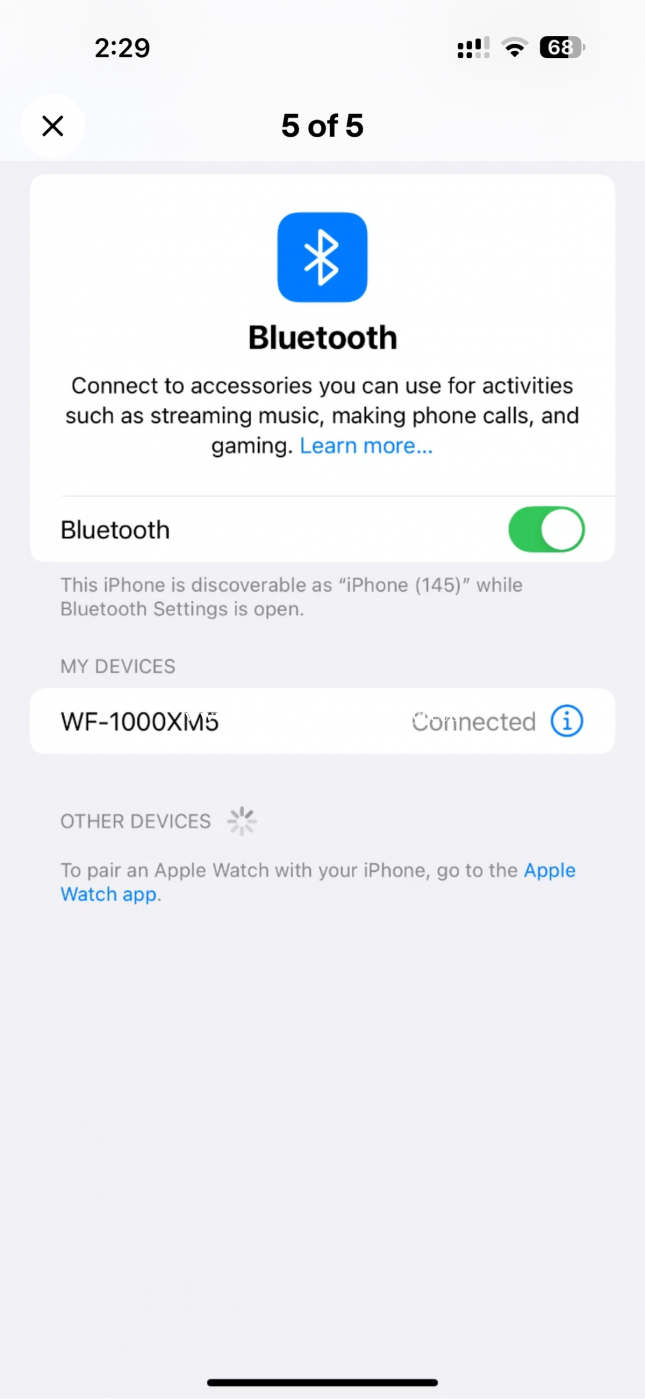The height and width of the screenshot is (1400, 645).
Task: Open the Learn more link
Action: (x=366, y=446)
